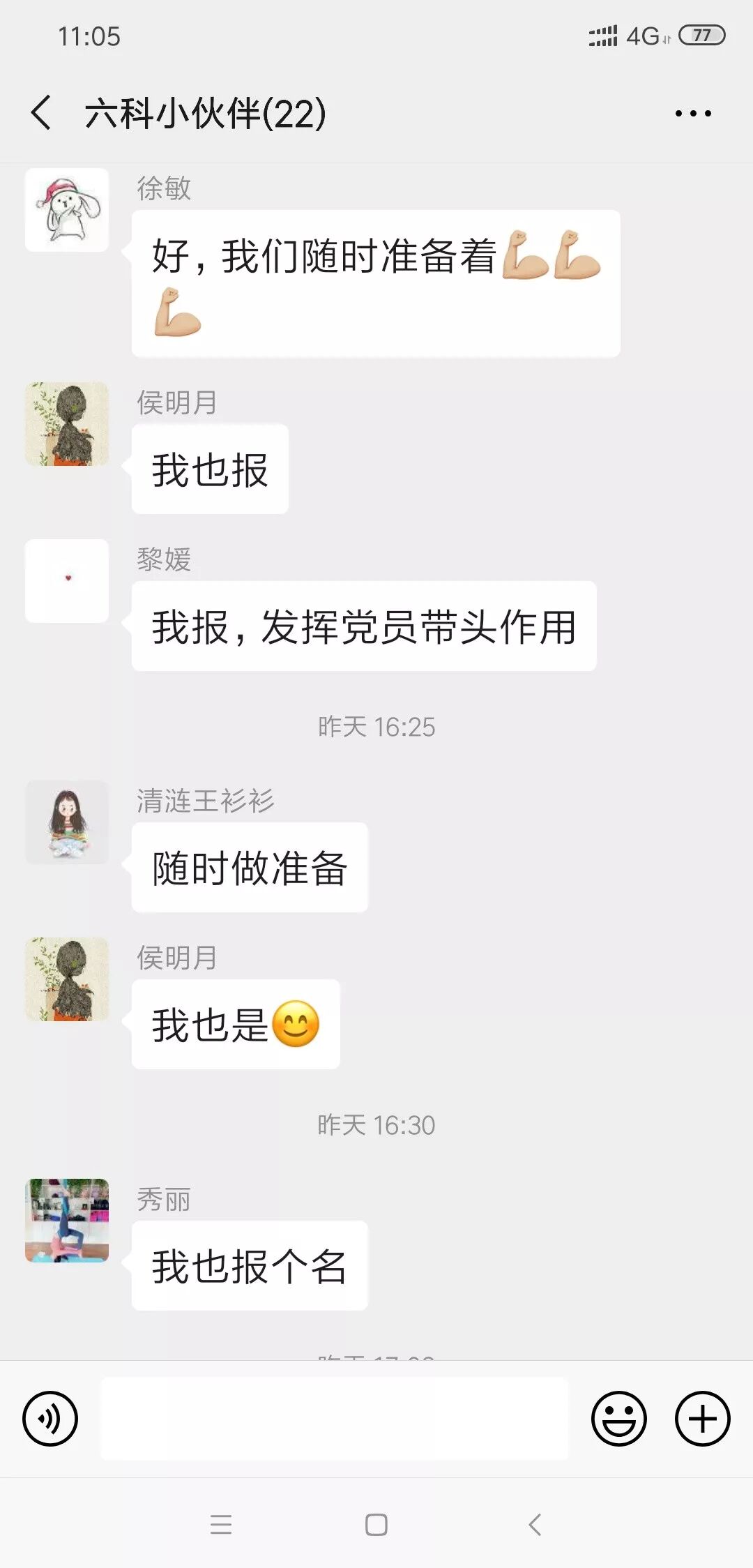The width and height of the screenshot is (753, 1568).
Task: Open 清涟王衫衫's avatar profile
Action: 67,822
